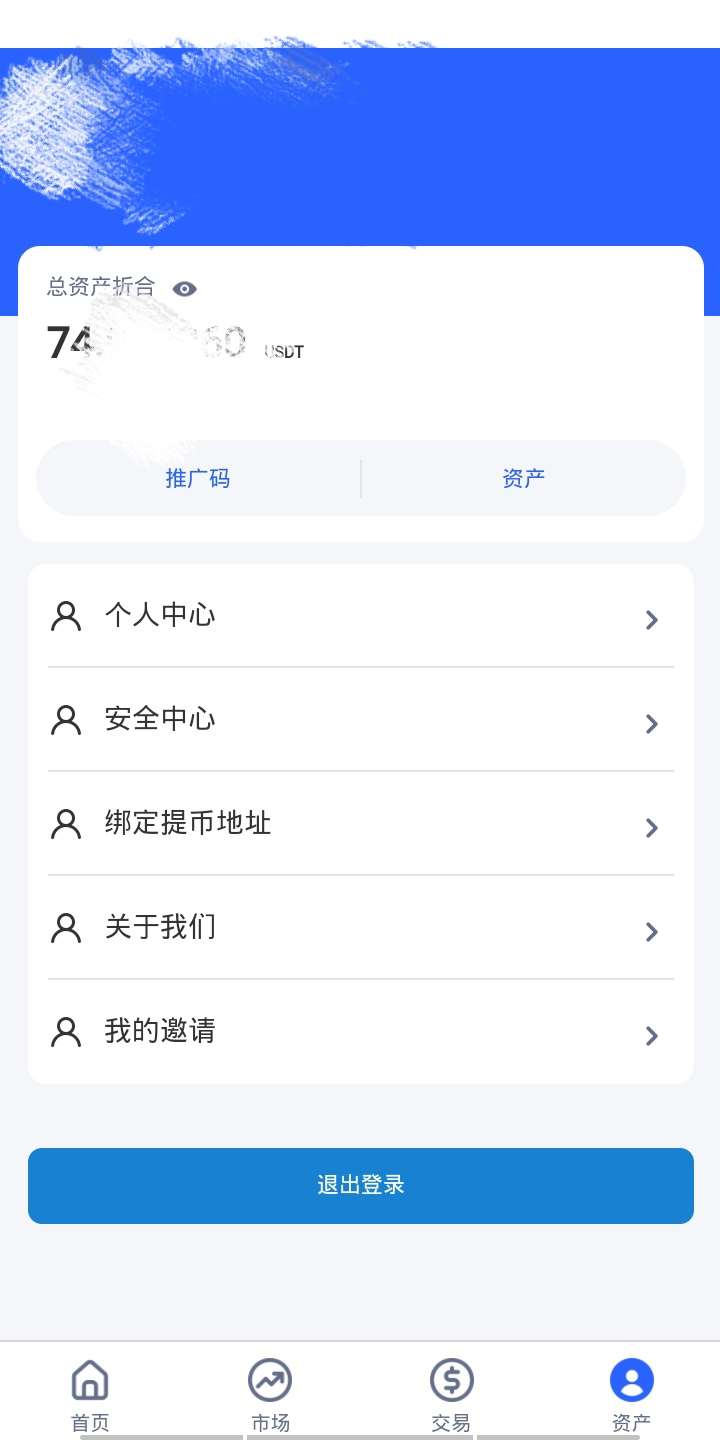
Task: Switch to the 市场 market tab
Action: 270,1393
